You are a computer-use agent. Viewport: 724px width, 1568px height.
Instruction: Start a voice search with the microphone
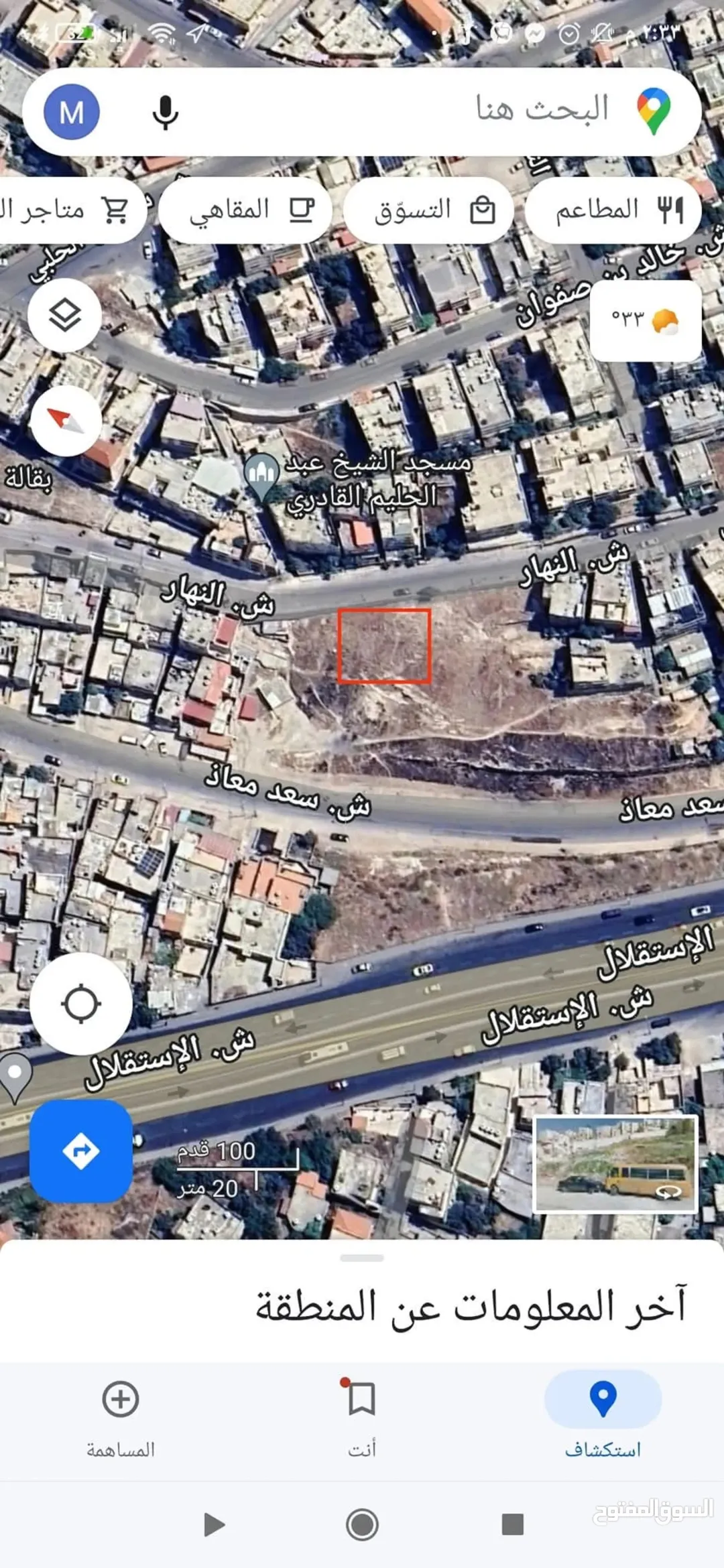click(x=165, y=112)
